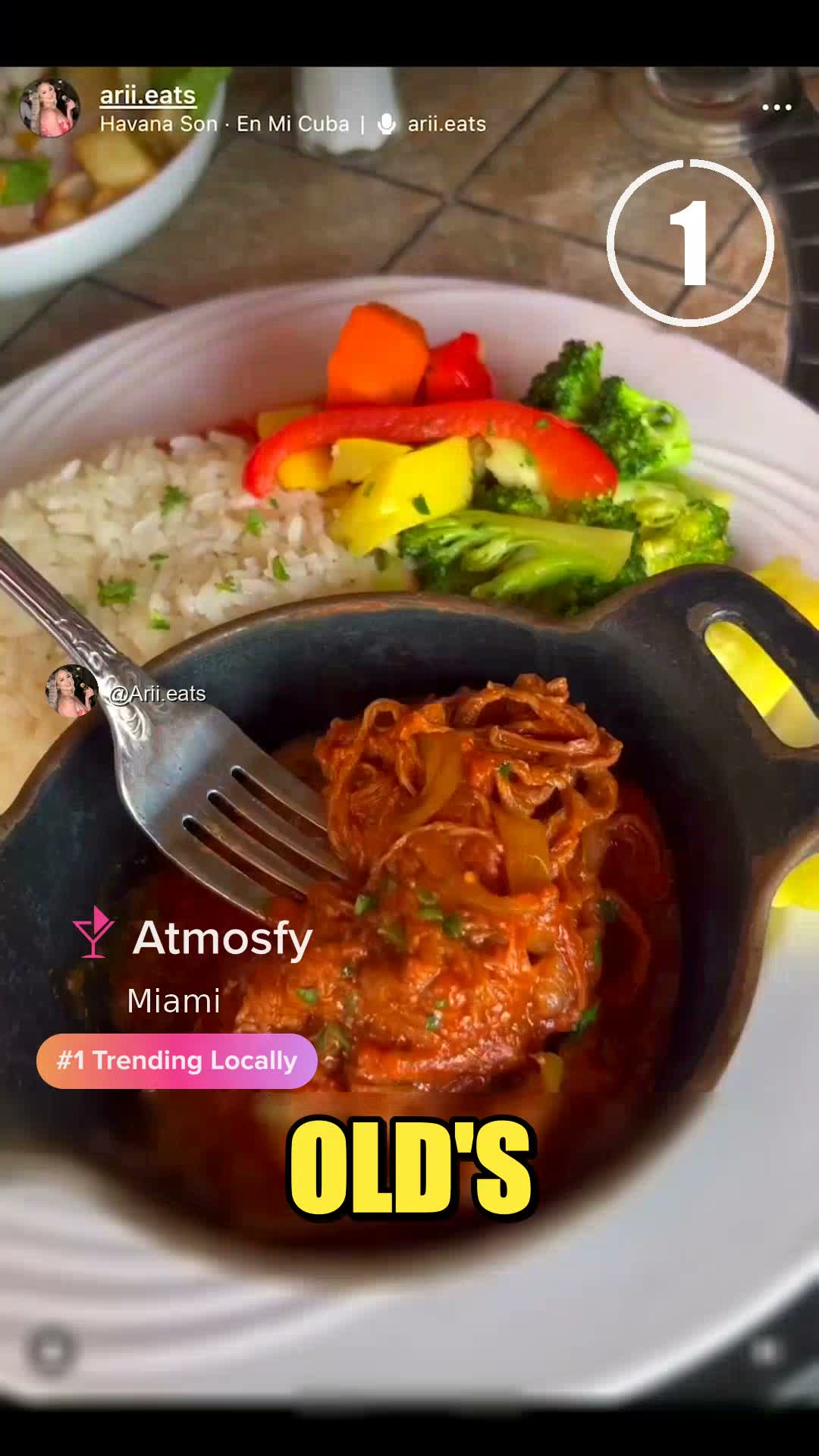
Task: Open the arii.eats username link
Action: [x=148, y=95]
